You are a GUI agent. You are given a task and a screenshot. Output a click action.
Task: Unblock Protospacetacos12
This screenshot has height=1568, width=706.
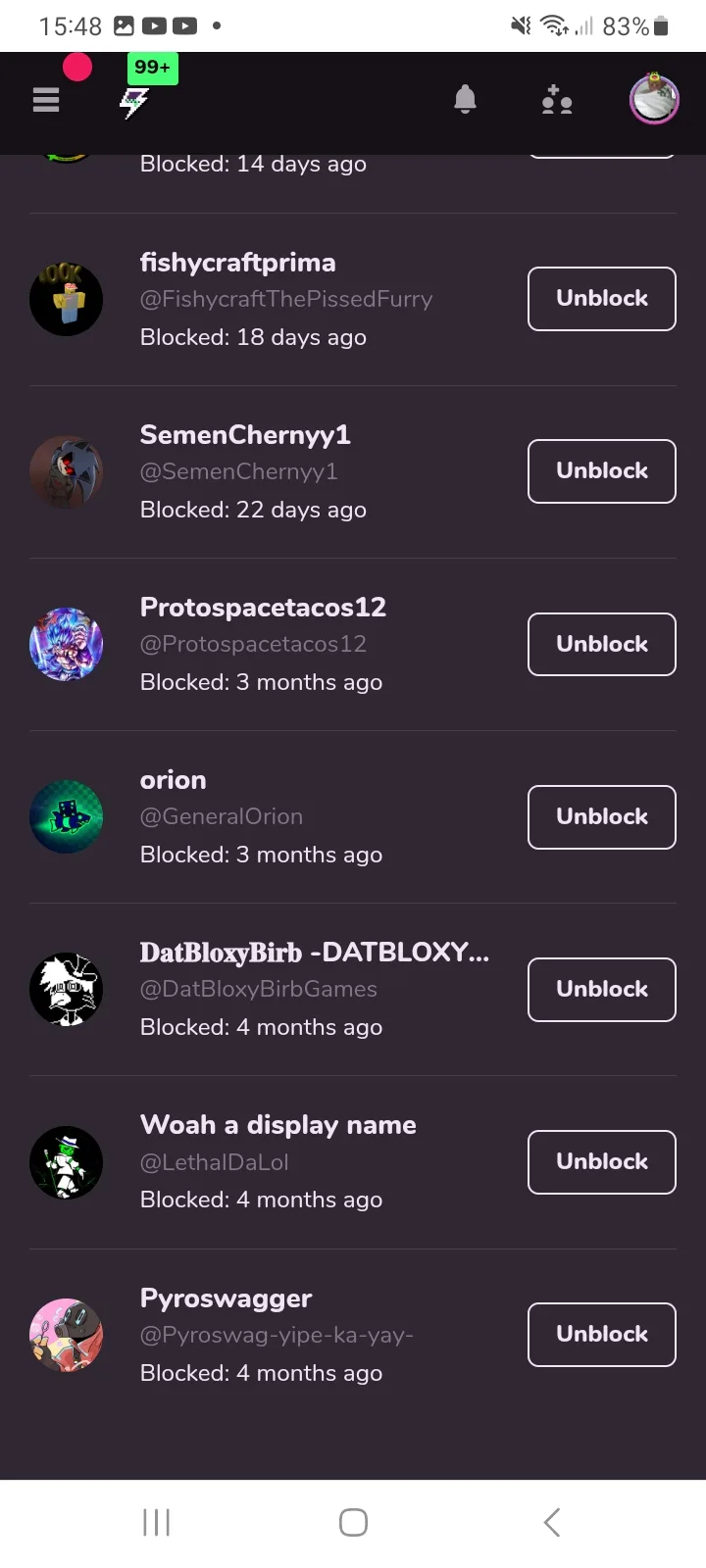click(601, 644)
